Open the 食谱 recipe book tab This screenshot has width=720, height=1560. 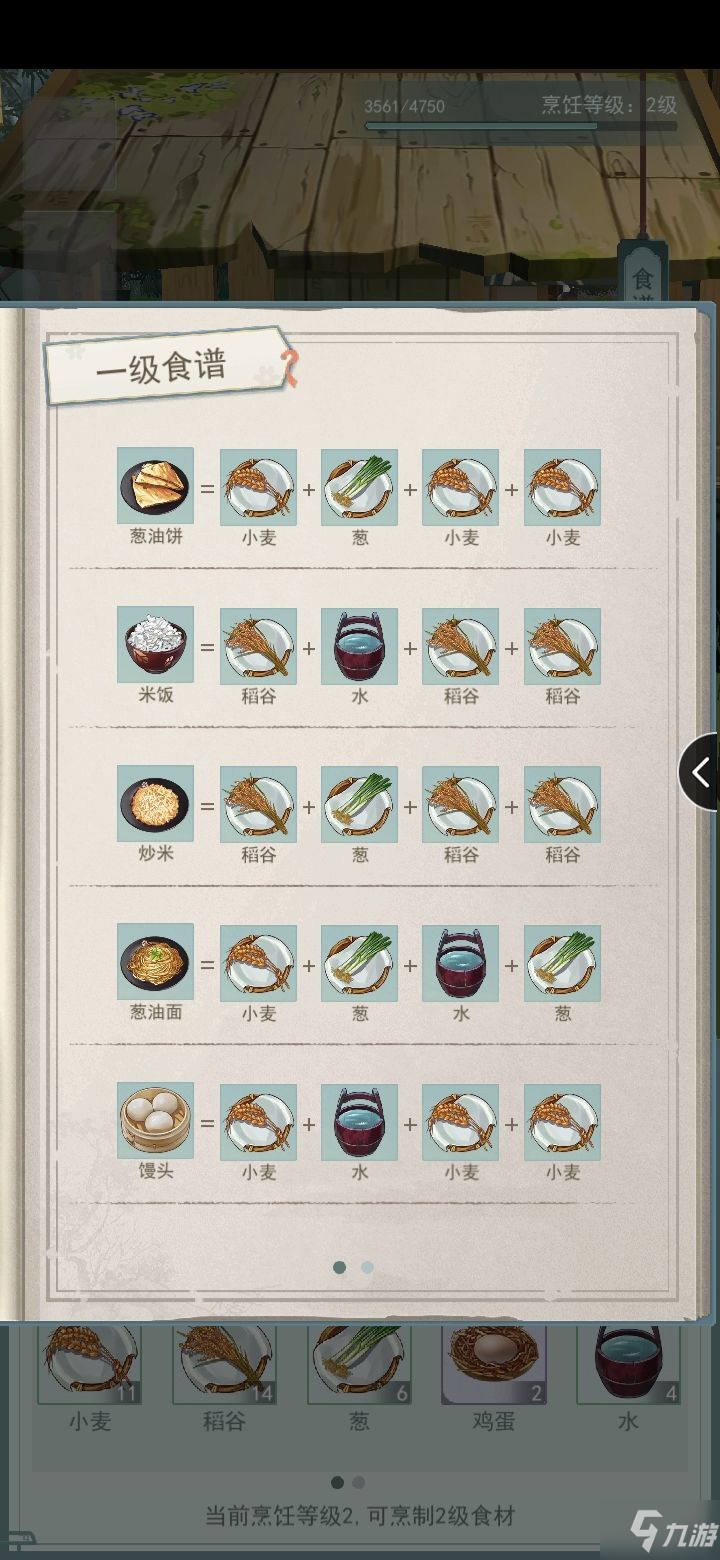[641, 275]
